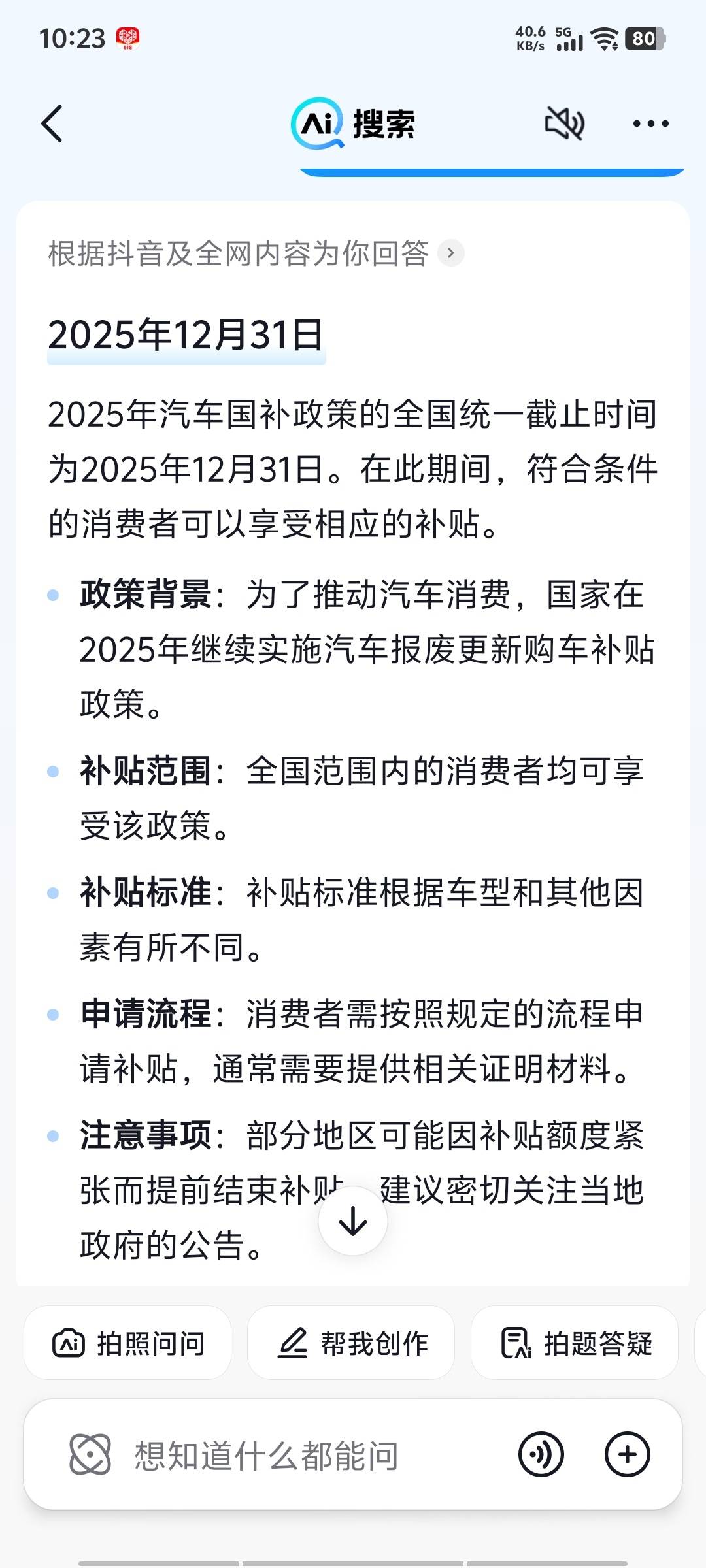The width and height of the screenshot is (706, 1568).
Task: Open the 拍题答疑 chip
Action: tap(575, 1343)
